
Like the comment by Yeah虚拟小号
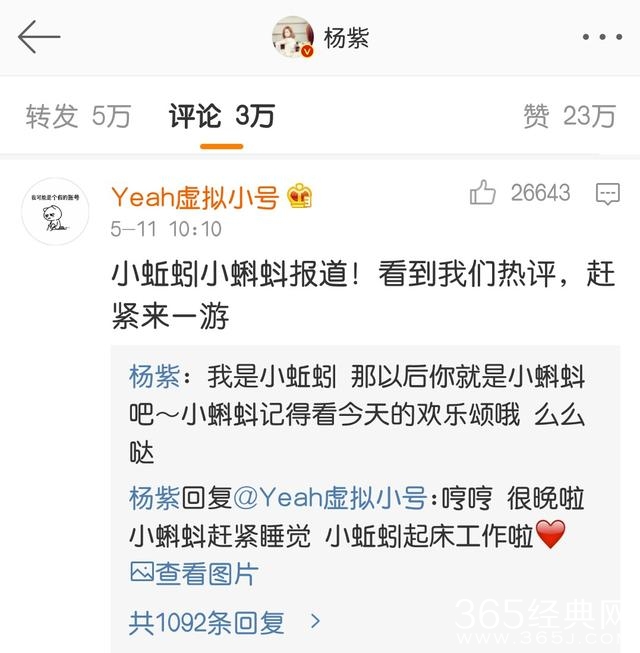pyautogui.click(x=484, y=193)
